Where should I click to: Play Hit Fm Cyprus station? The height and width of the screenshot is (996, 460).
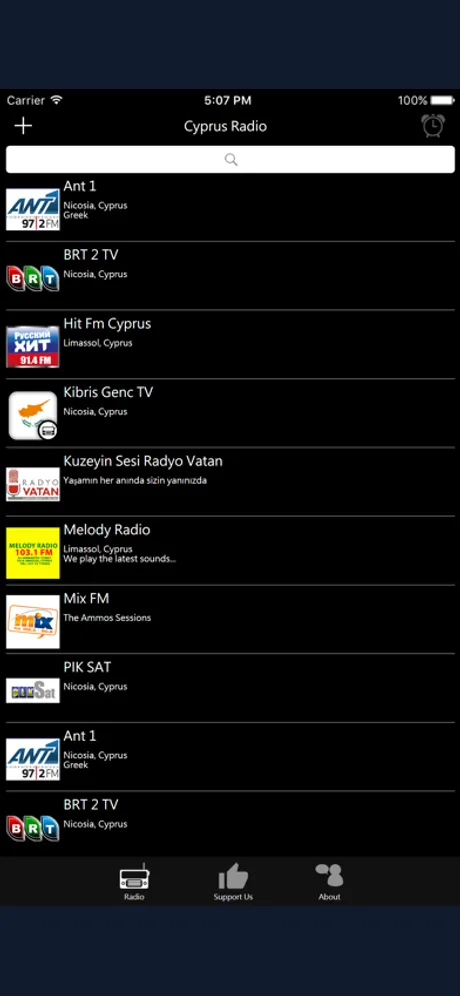(x=230, y=345)
